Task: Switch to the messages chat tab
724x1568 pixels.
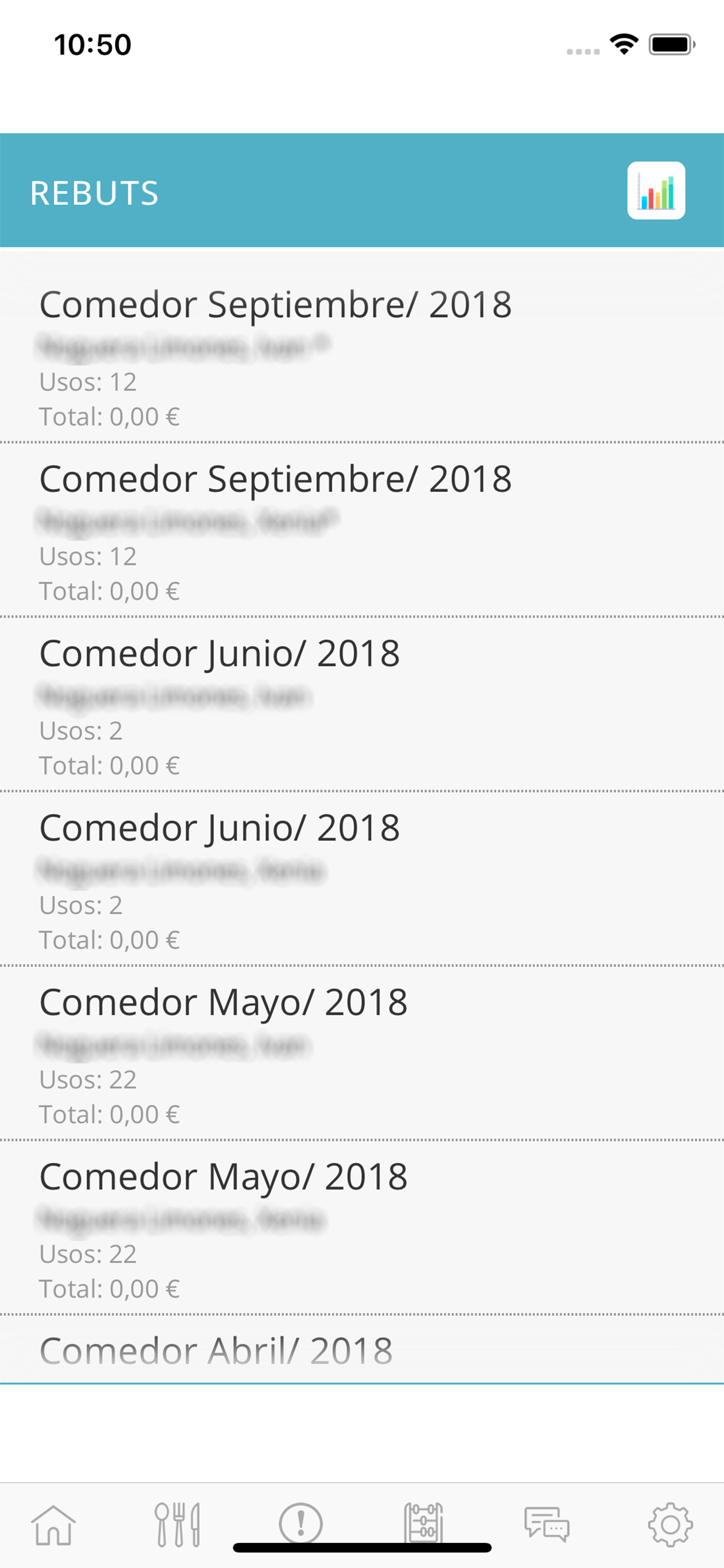Action: click(546, 1525)
